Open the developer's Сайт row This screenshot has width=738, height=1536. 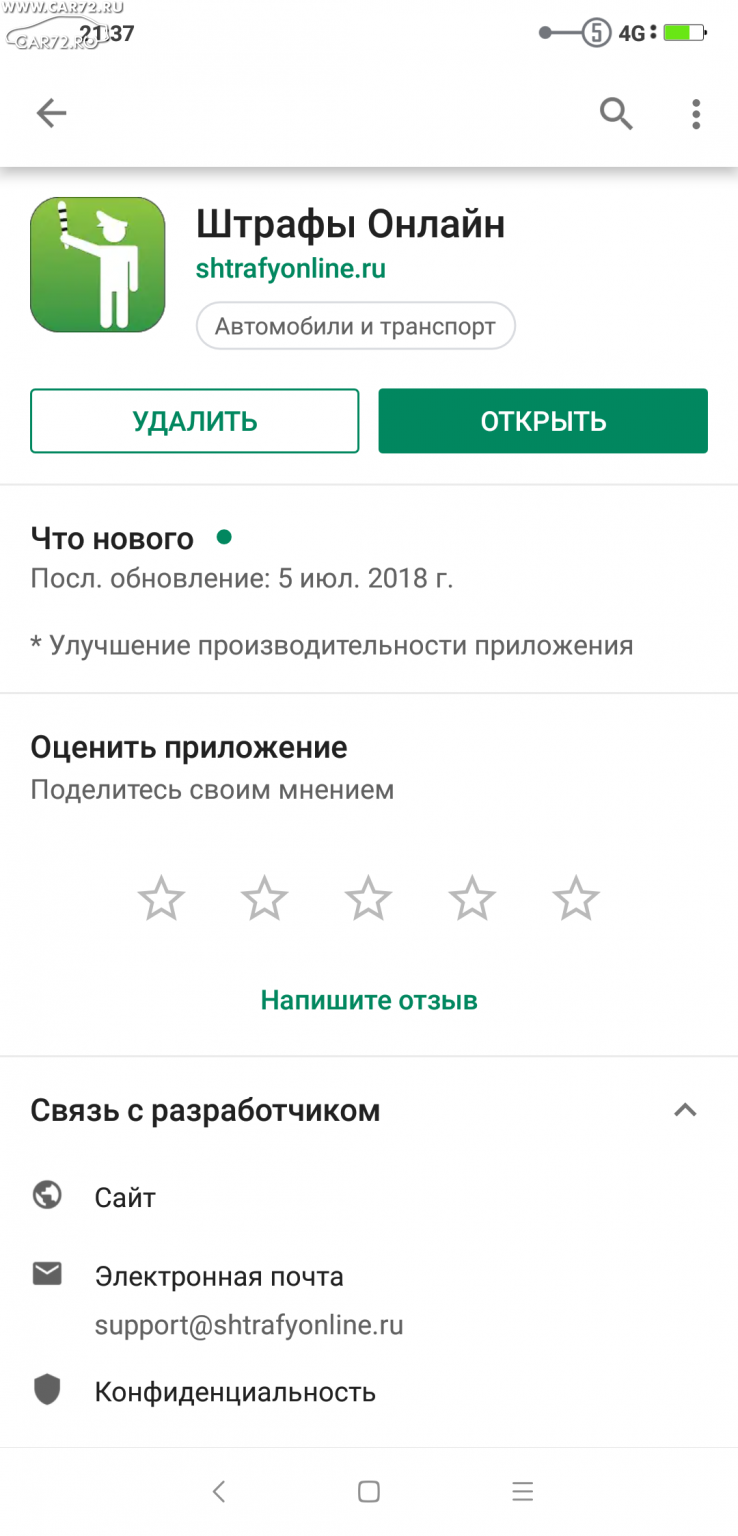369,1197
